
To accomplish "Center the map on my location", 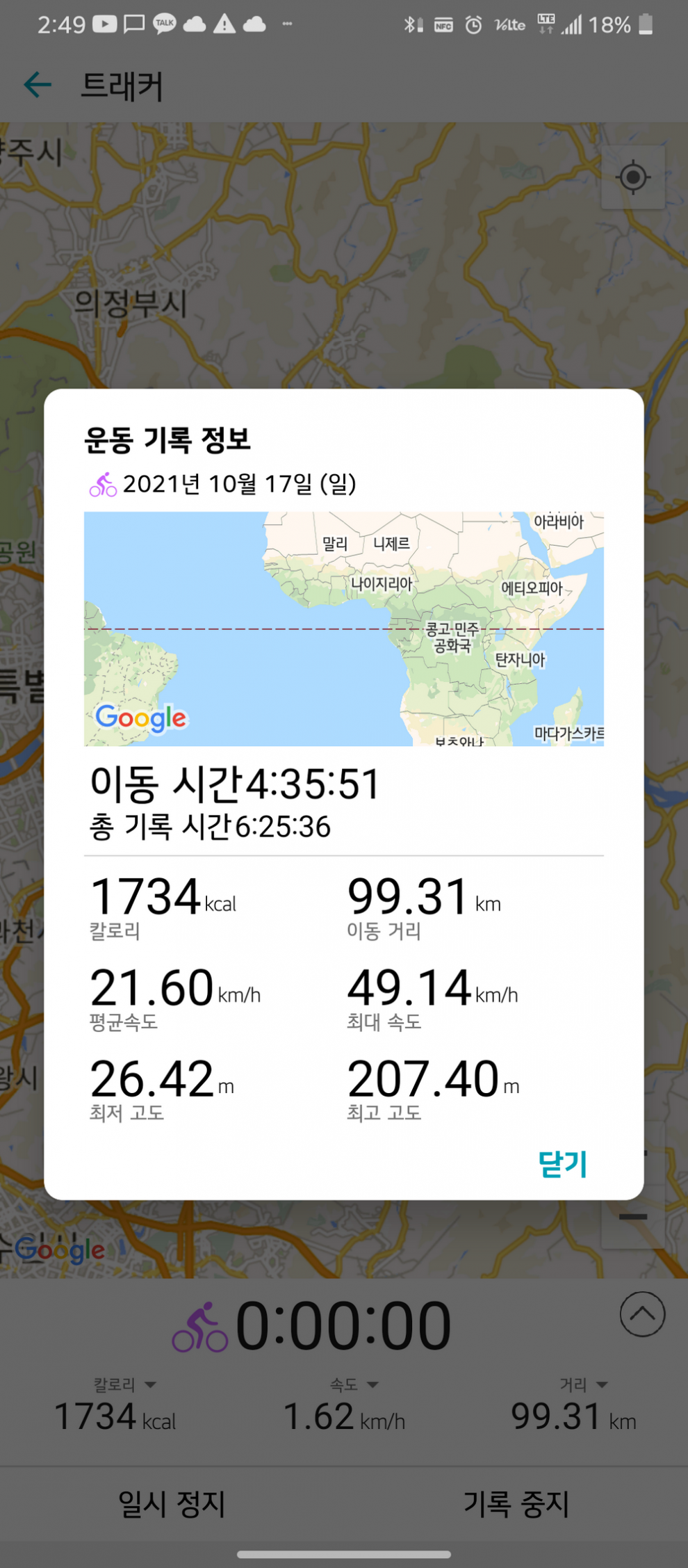I will click(633, 177).
